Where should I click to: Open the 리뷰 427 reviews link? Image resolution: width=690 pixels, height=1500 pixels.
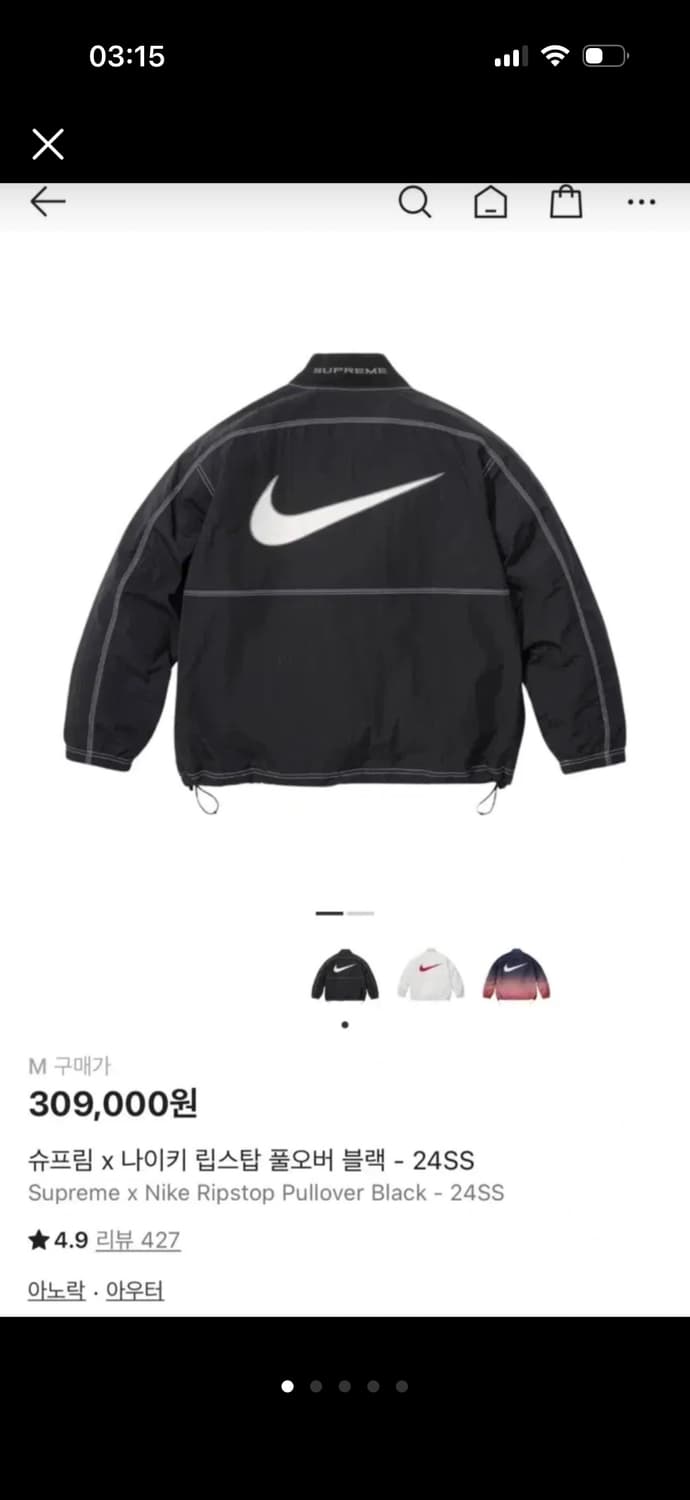(138, 1241)
